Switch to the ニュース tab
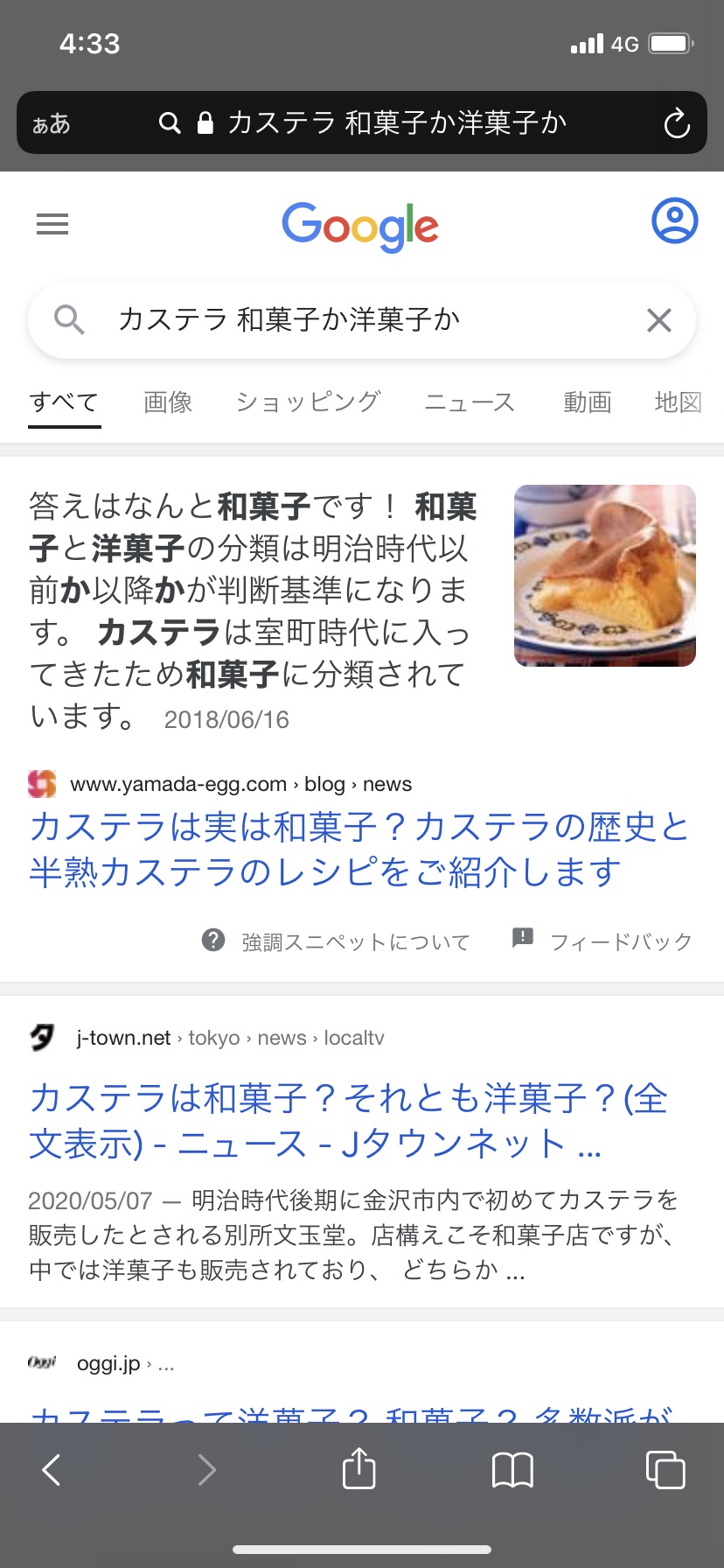This screenshot has width=724, height=1568. [x=470, y=402]
